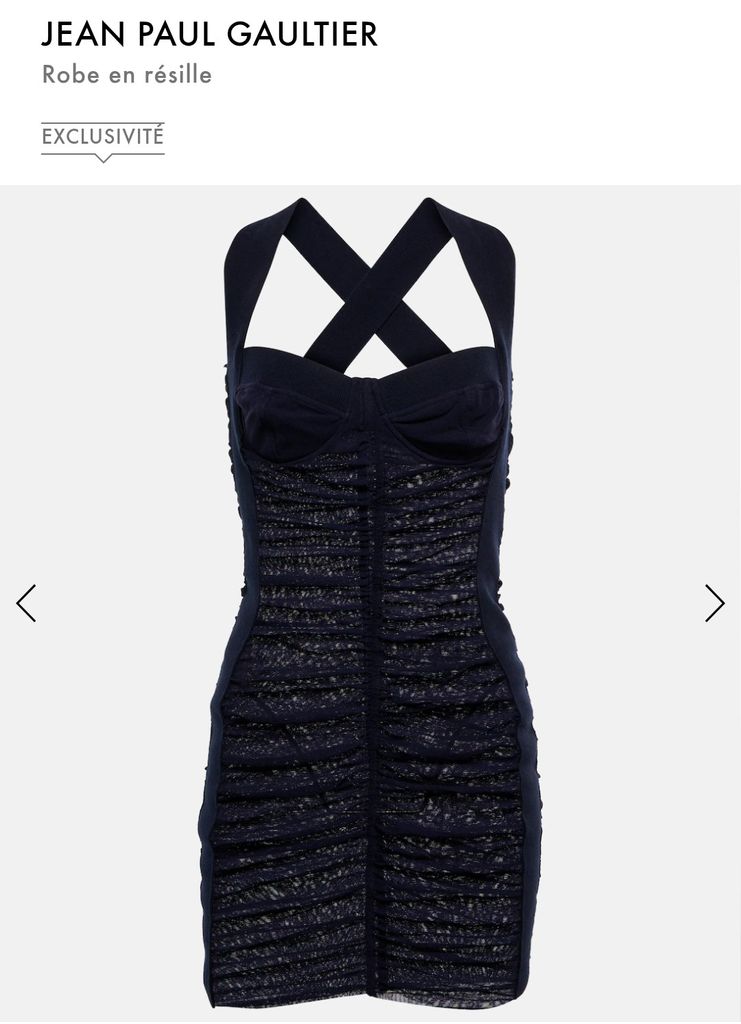Show the previous product photo

point(26,603)
